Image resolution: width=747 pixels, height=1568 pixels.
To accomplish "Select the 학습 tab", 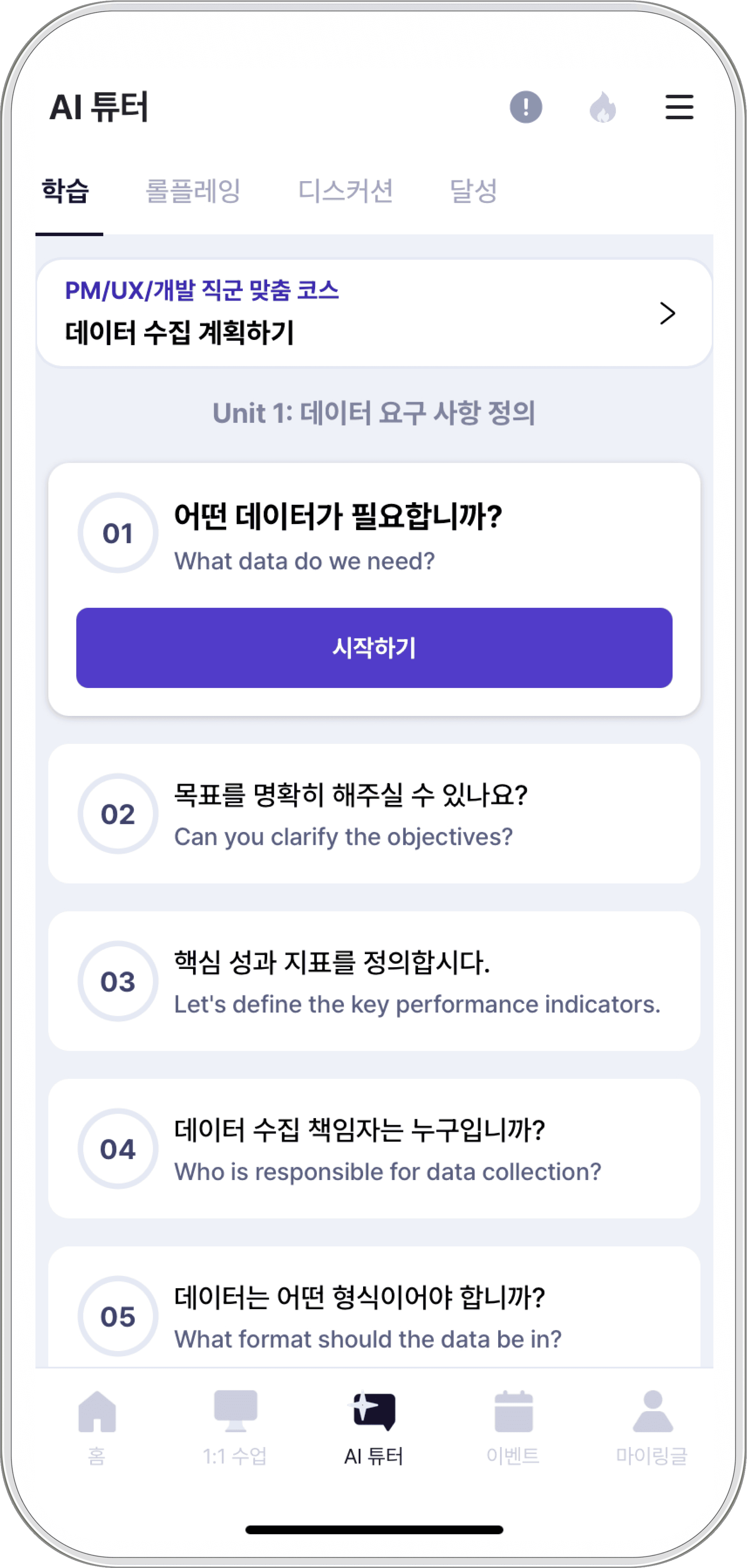I will pyautogui.click(x=66, y=191).
